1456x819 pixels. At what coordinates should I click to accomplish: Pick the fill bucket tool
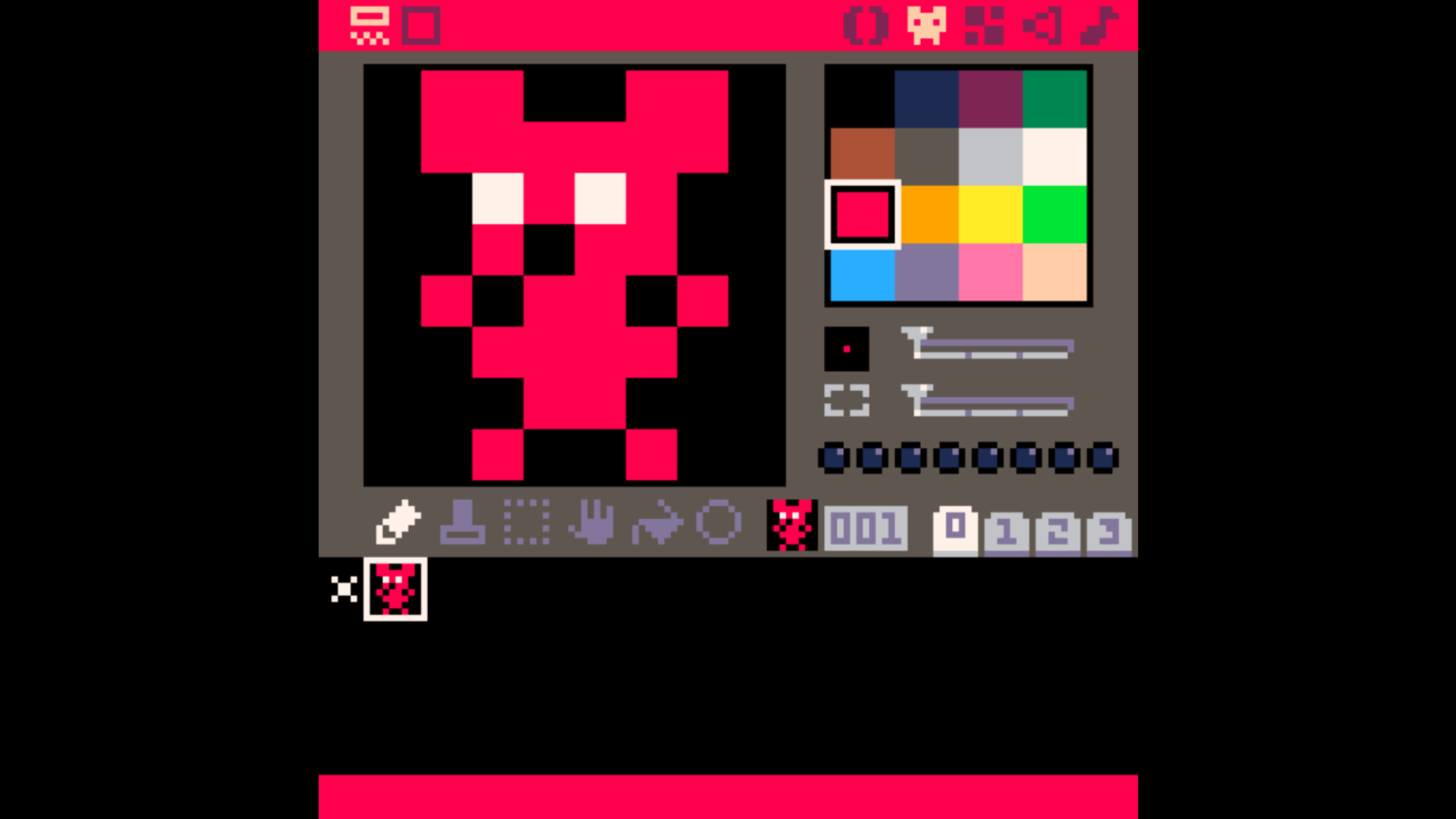(656, 522)
